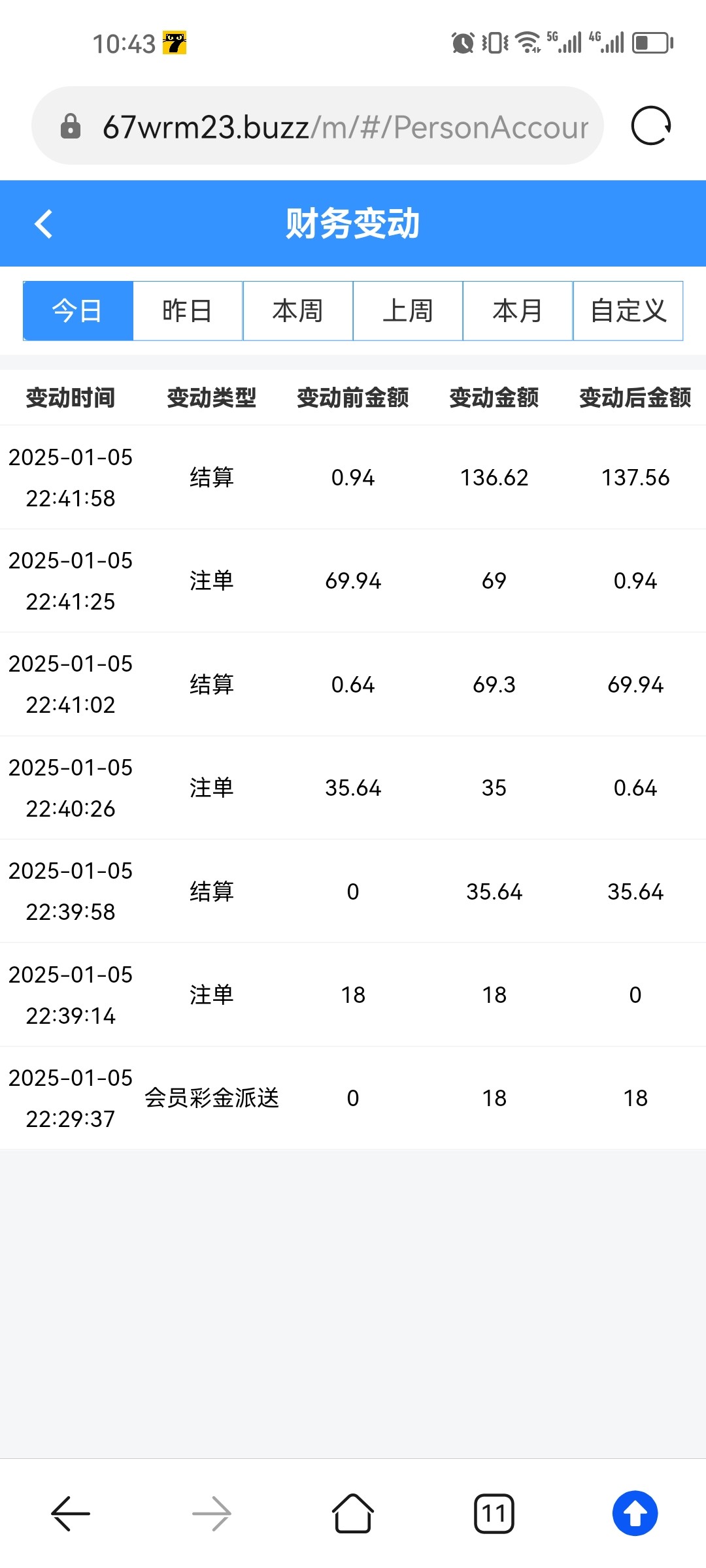View this month's records via 本月
The height and width of the screenshot is (1568, 706).
click(x=518, y=311)
